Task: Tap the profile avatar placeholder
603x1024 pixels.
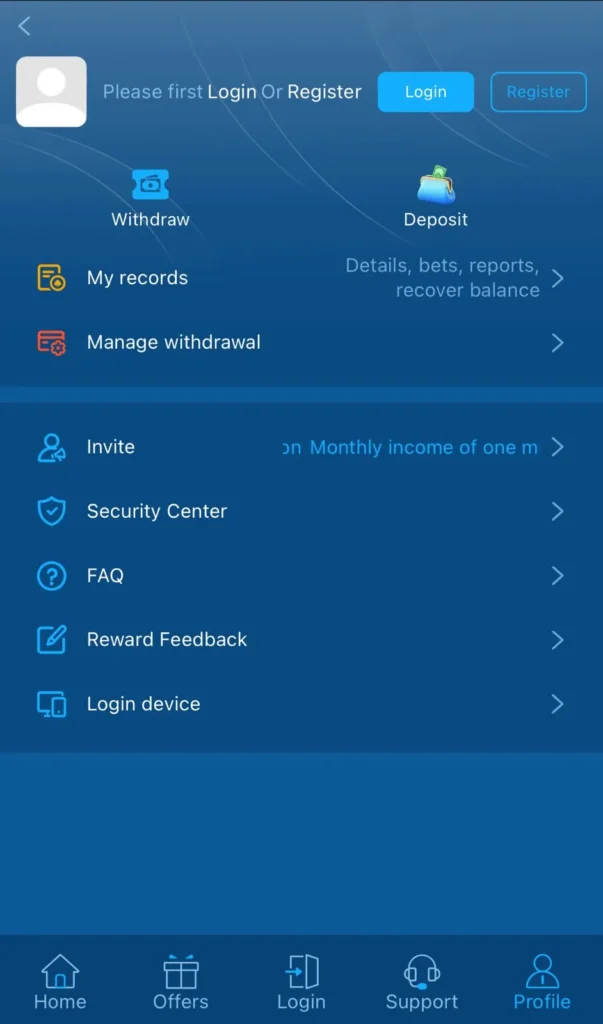Action: click(x=51, y=92)
